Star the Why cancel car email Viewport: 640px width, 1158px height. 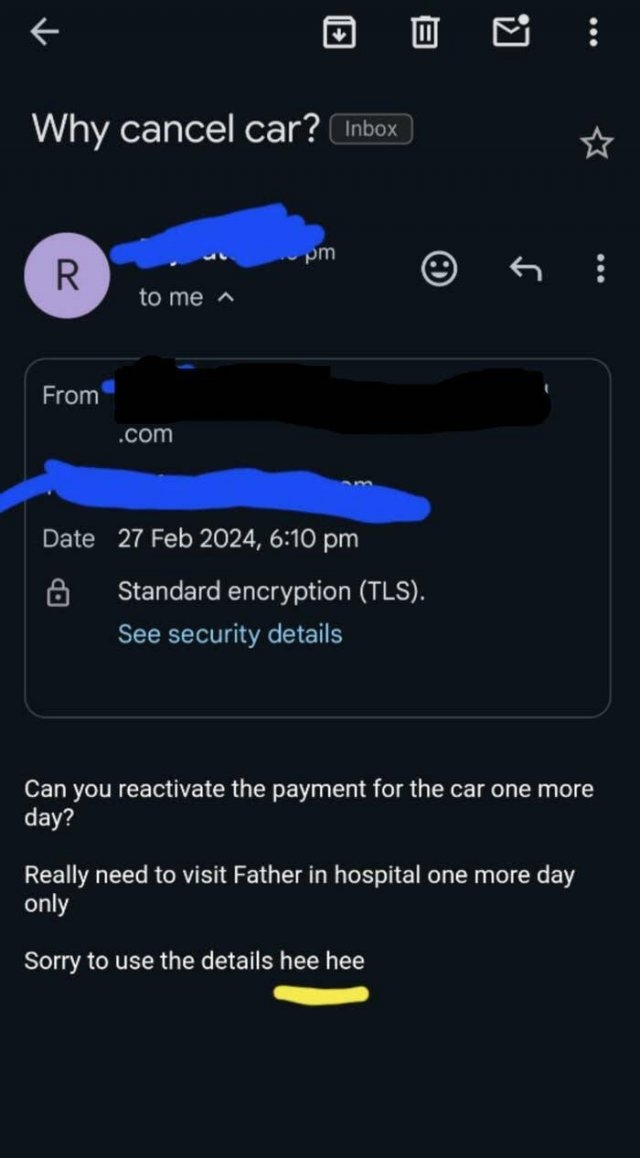(x=596, y=145)
